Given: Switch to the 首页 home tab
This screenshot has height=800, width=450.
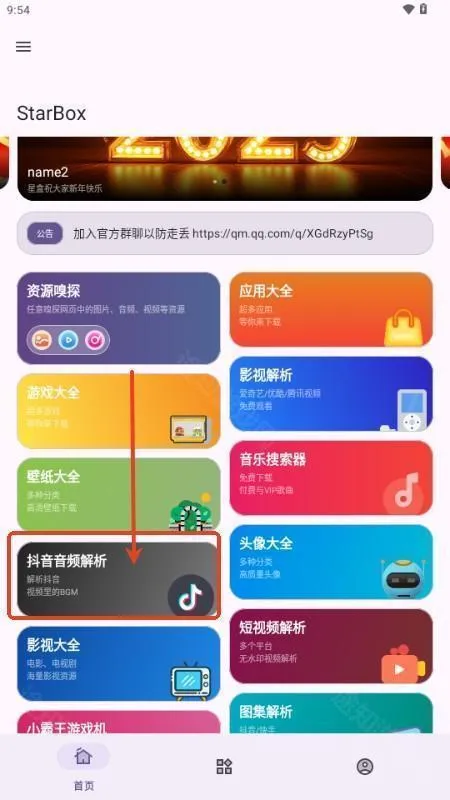Looking at the screenshot, I should coord(83,766).
